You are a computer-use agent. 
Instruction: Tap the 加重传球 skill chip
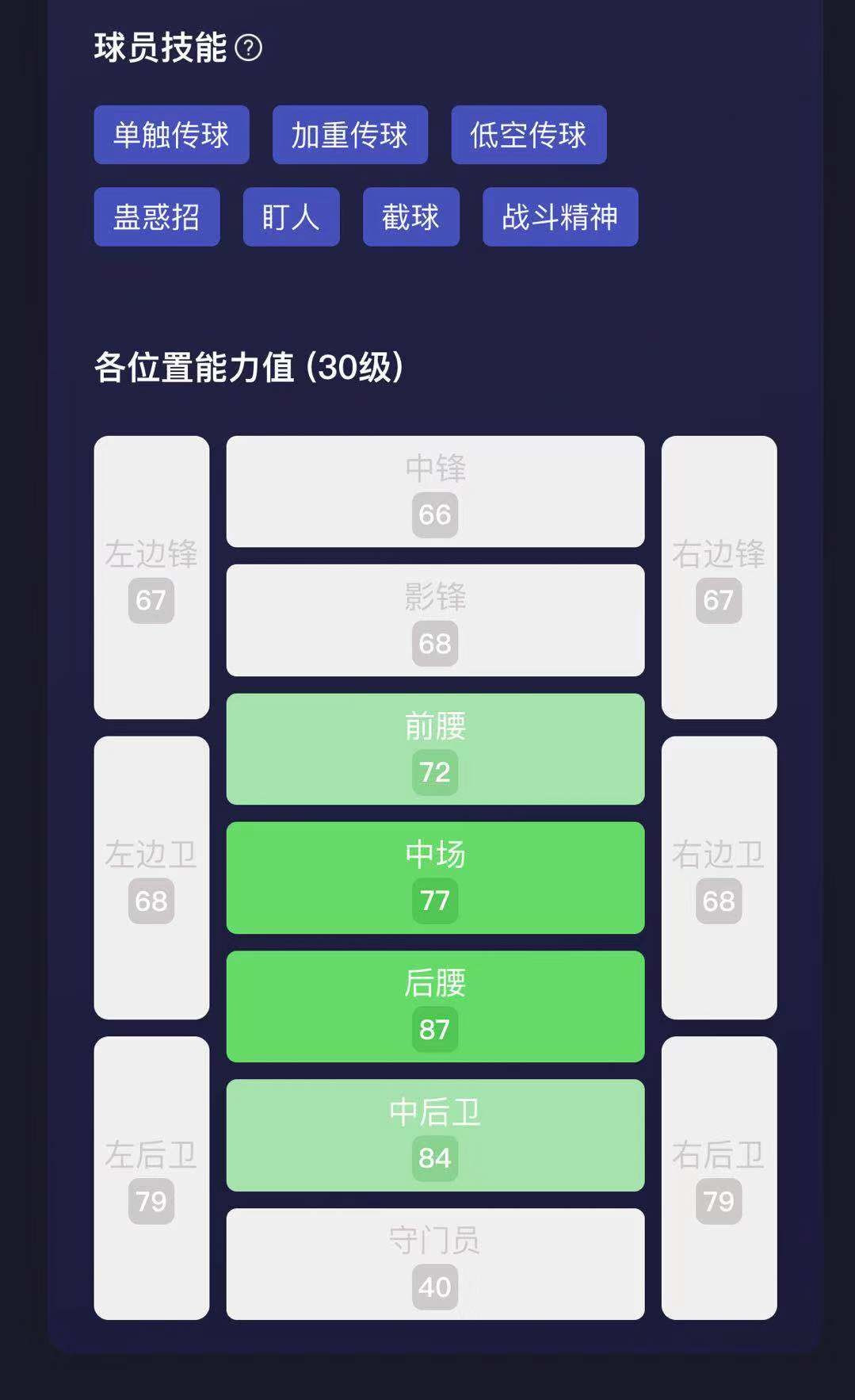tap(349, 135)
